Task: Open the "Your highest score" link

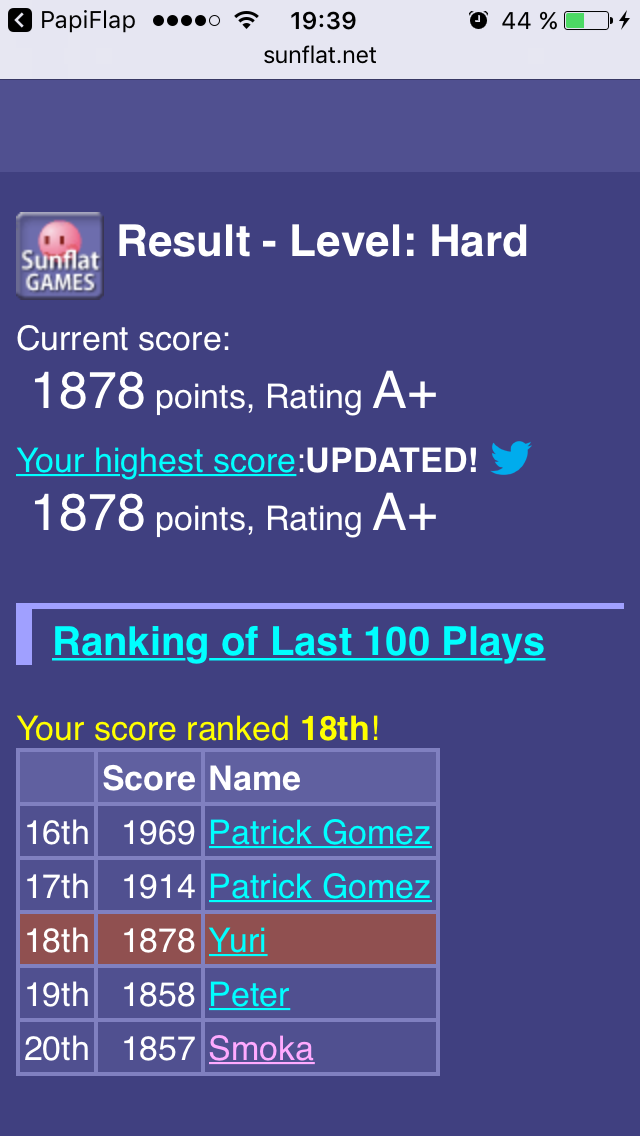Action: pos(156,461)
